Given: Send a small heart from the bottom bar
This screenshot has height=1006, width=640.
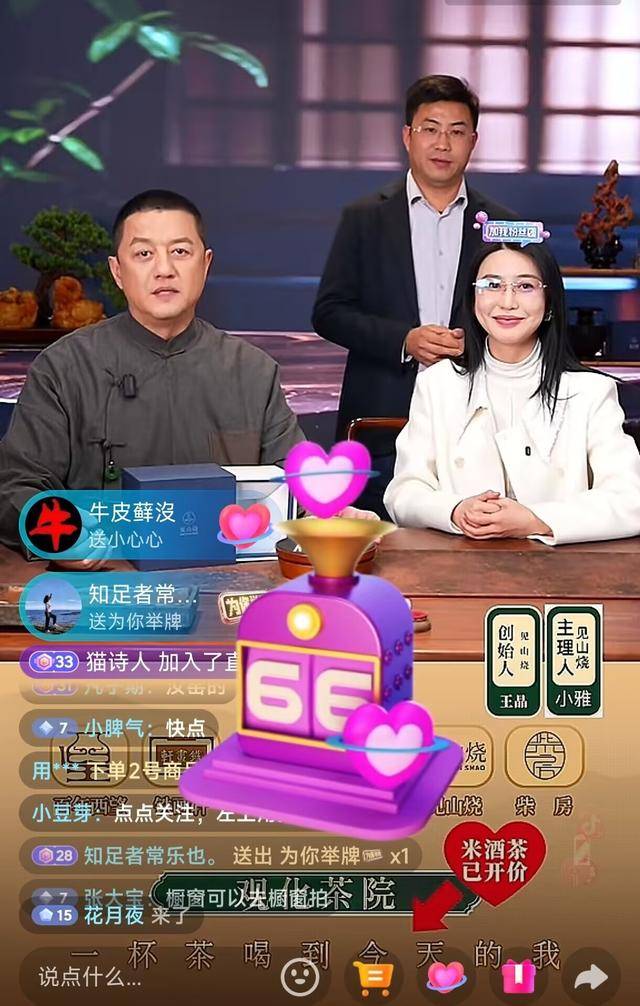Looking at the screenshot, I should 445,977.
